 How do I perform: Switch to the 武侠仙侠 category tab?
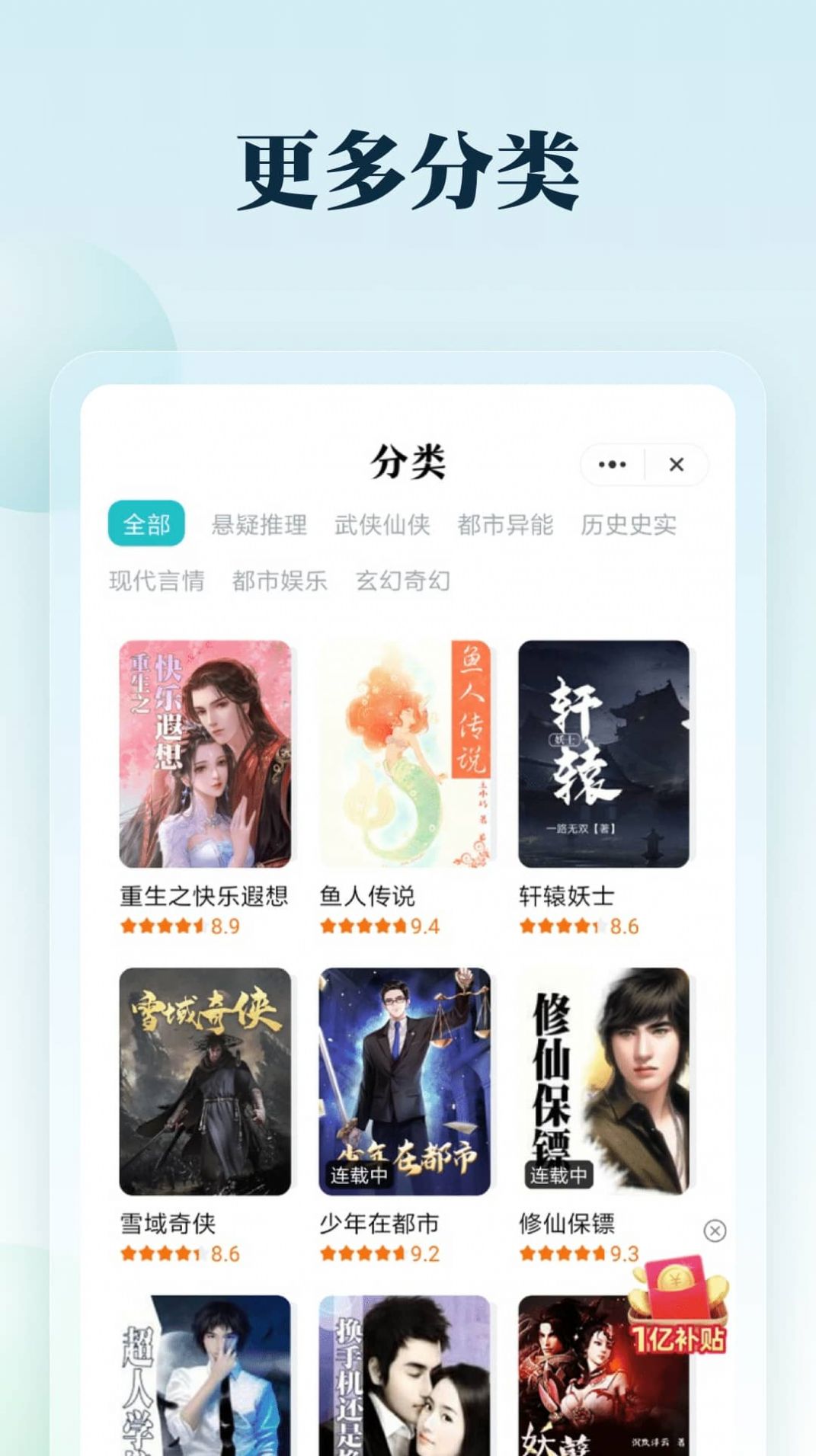click(x=382, y=523)
